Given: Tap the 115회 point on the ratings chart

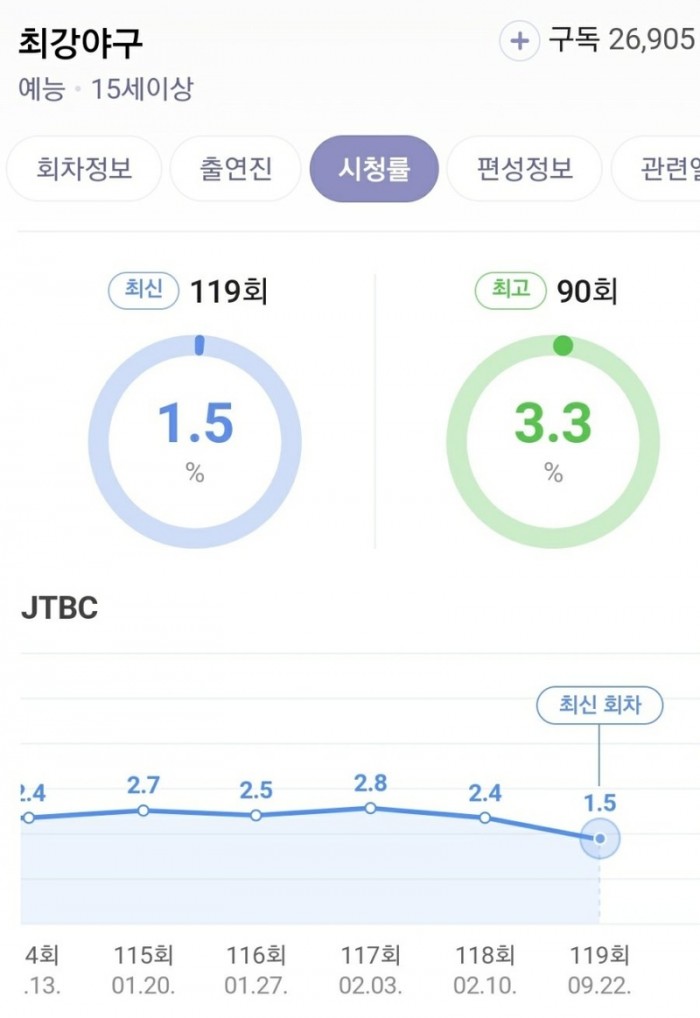Looking at the screenshot, I should 143,810.
